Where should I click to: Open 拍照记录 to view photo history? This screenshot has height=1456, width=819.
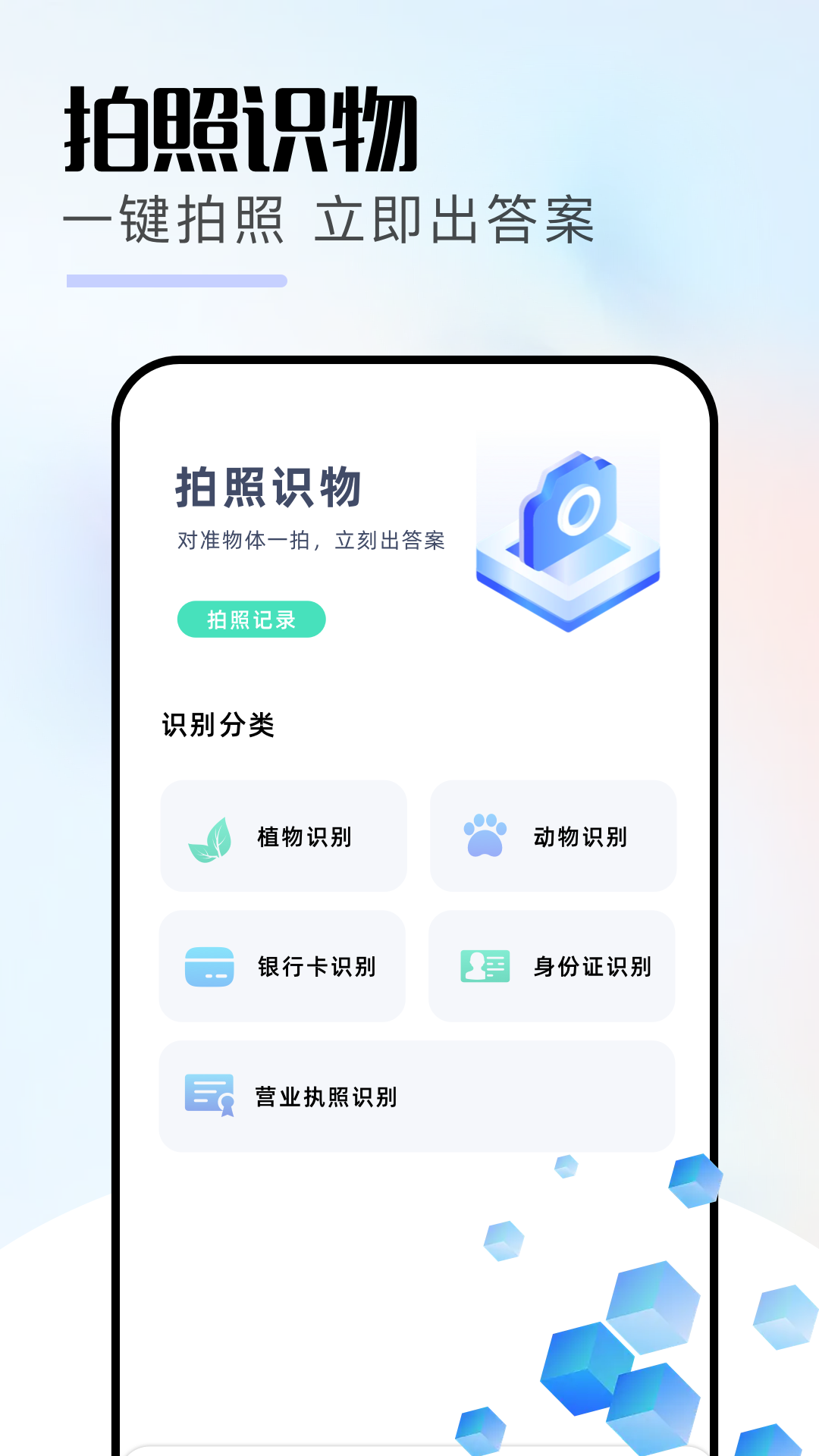[253, 619]
